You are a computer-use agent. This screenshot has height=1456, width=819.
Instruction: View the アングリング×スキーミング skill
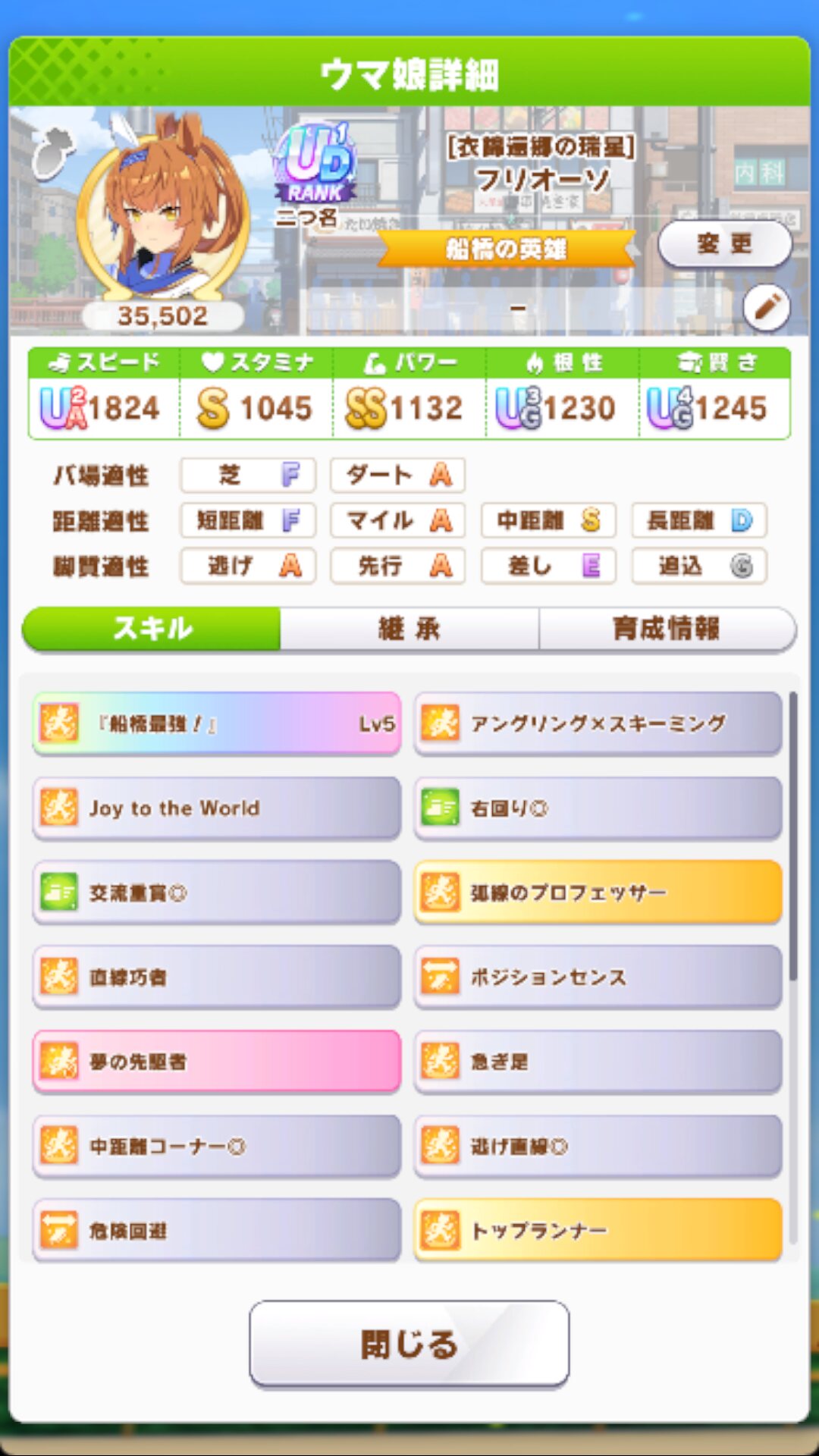pyautogui.click(x=598, y=723)
